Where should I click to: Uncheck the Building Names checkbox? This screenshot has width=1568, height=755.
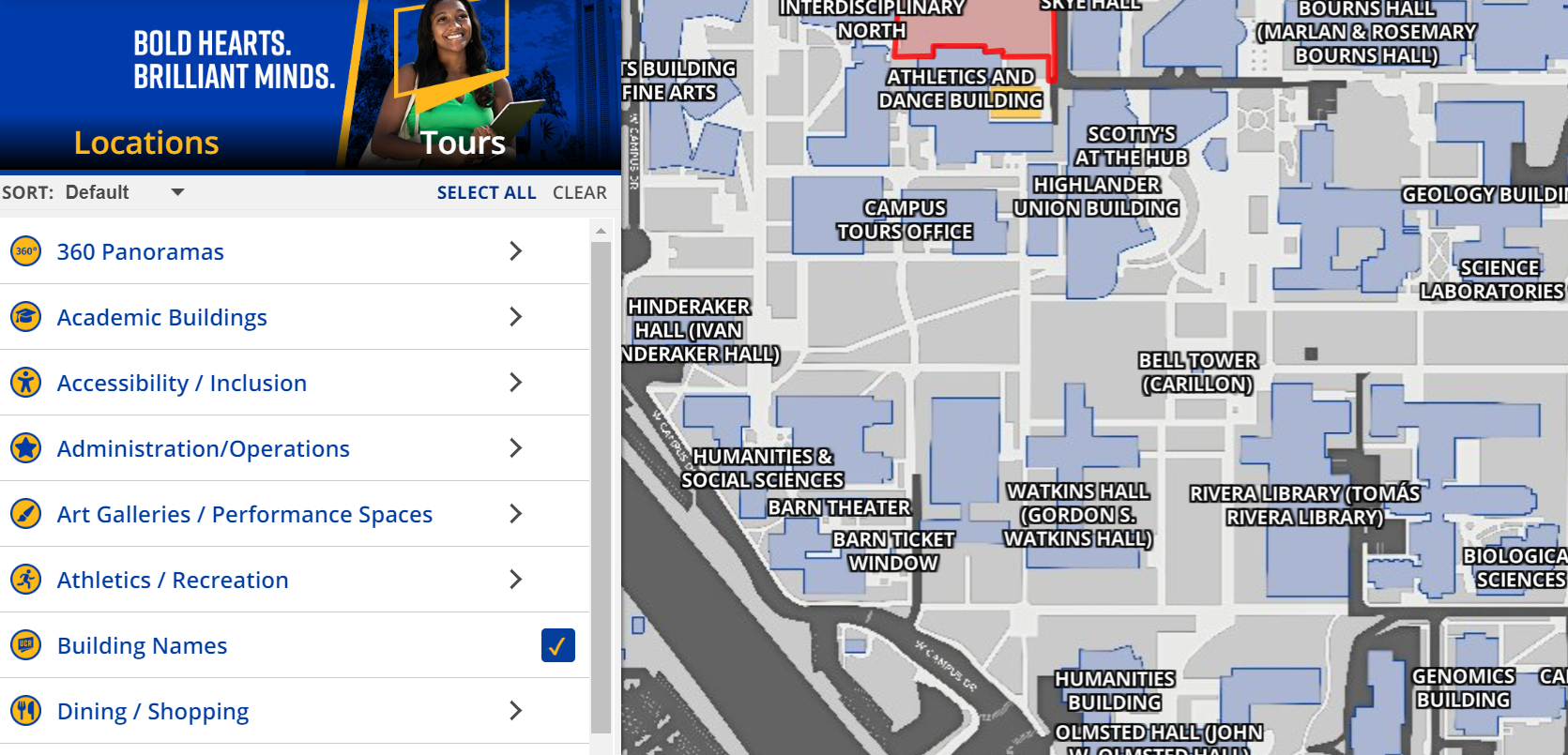[558, 645]
